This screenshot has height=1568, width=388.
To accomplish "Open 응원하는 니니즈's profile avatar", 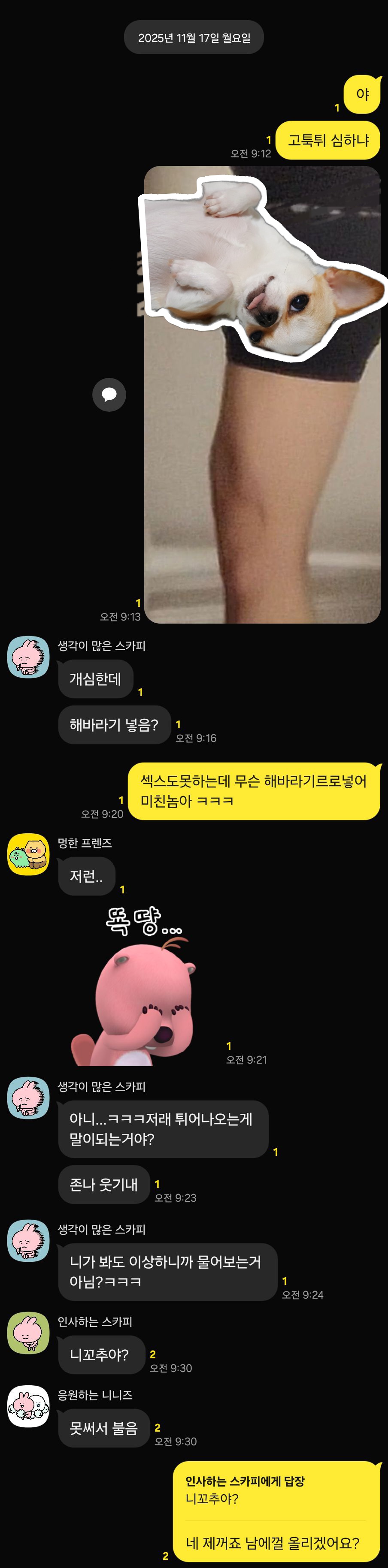I will tap(28, 1406).
